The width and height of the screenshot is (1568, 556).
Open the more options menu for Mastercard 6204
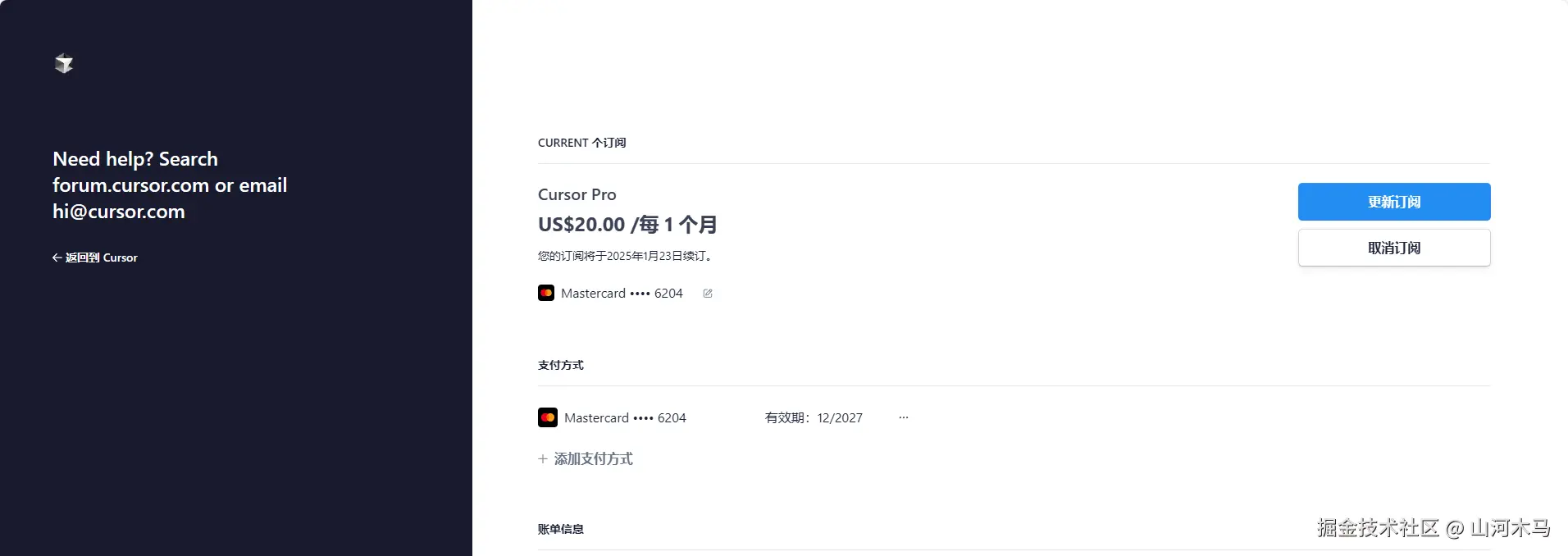(903, 417)
